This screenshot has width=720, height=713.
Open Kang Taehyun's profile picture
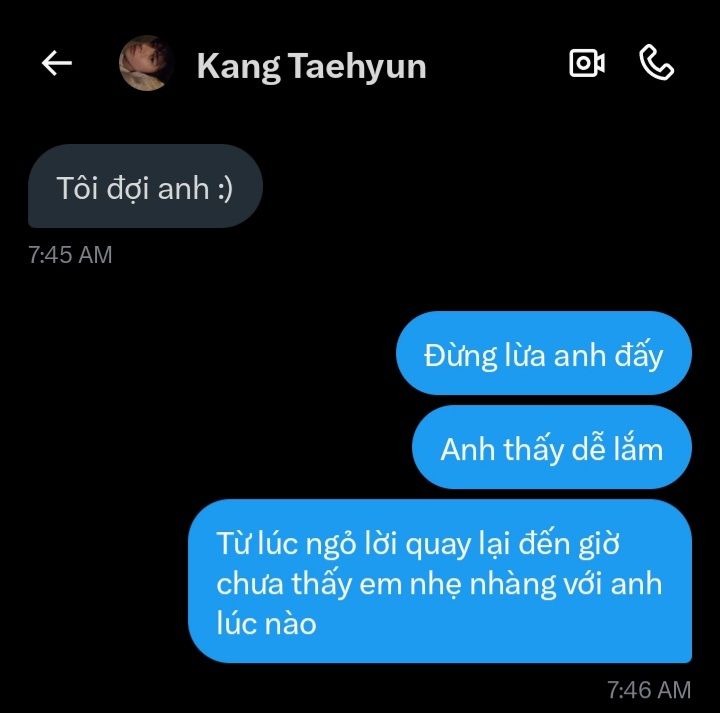pyautogui.click(x=148, y=64)
